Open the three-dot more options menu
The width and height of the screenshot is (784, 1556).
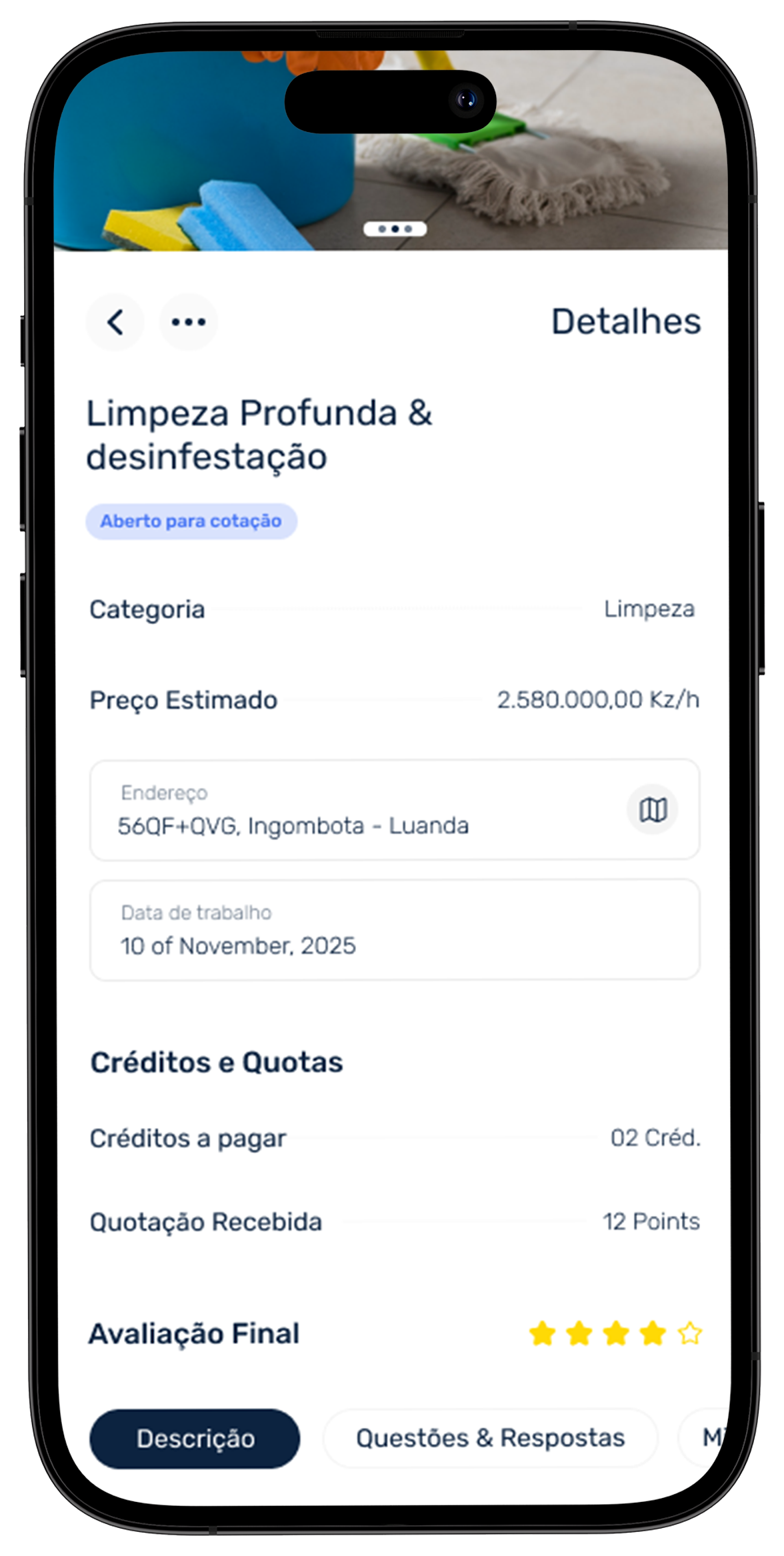(188, 322)
